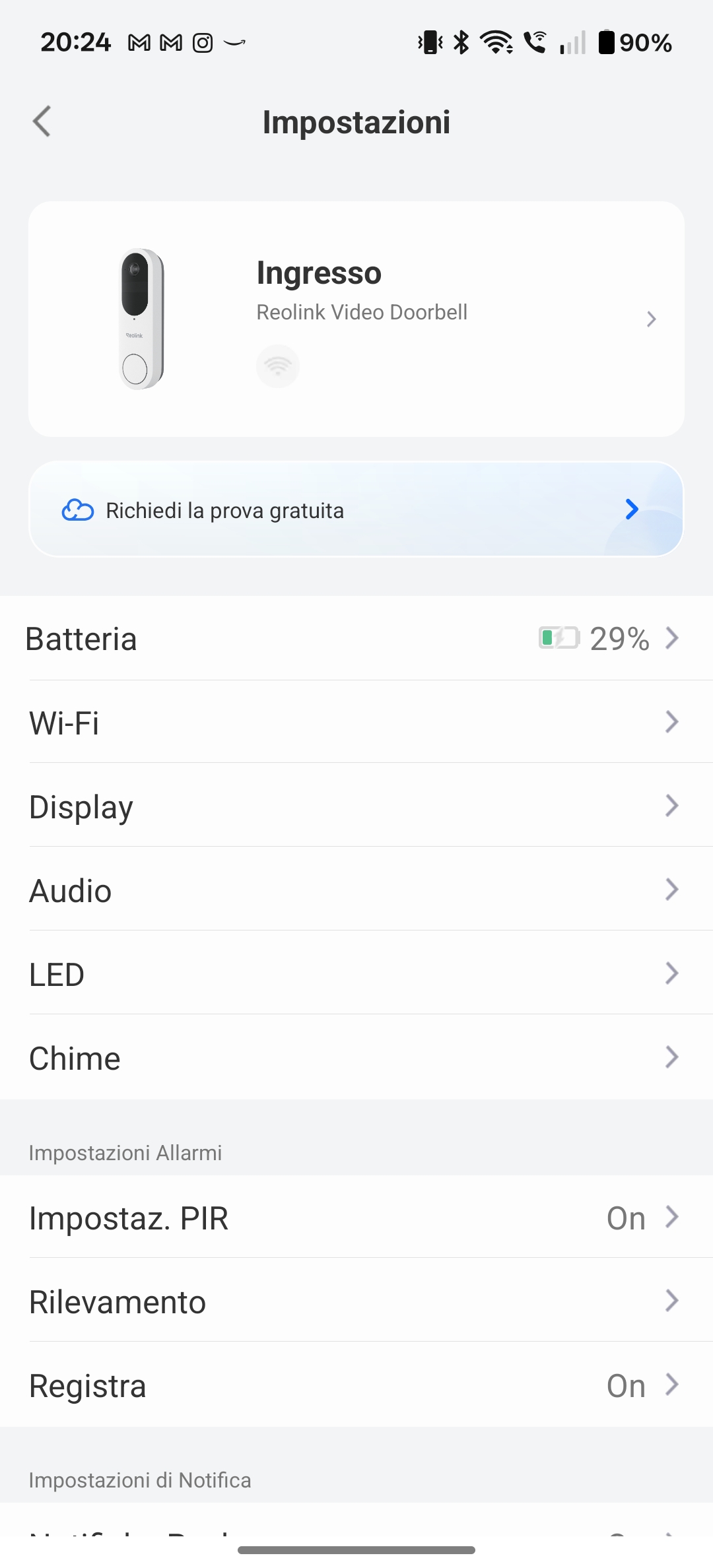713x1568 pixels.
Task: Open Impostaz. PIR settings
Action: click(x=356, y=1218)
